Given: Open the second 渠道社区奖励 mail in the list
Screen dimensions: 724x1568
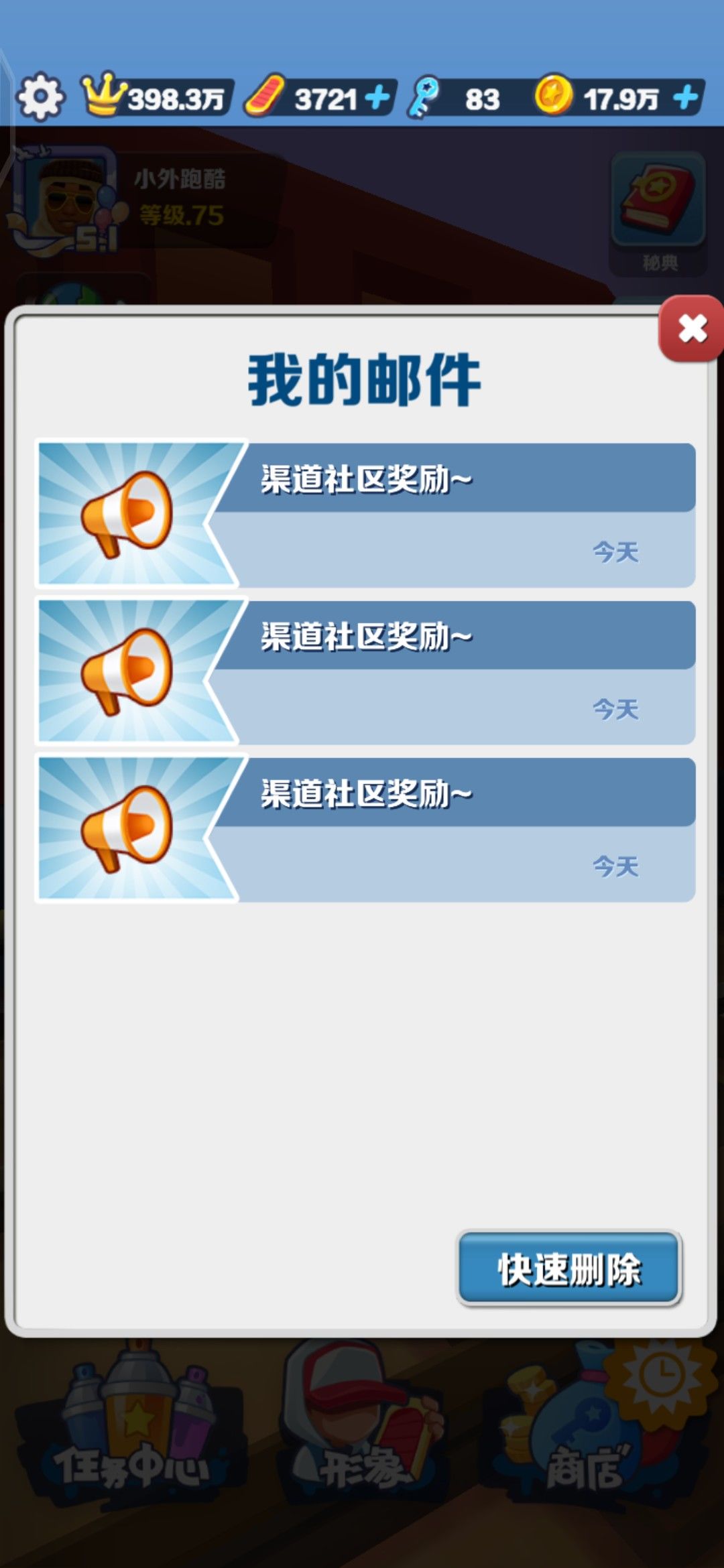Looking at the screenshot, I should click(x=365, y=672).
